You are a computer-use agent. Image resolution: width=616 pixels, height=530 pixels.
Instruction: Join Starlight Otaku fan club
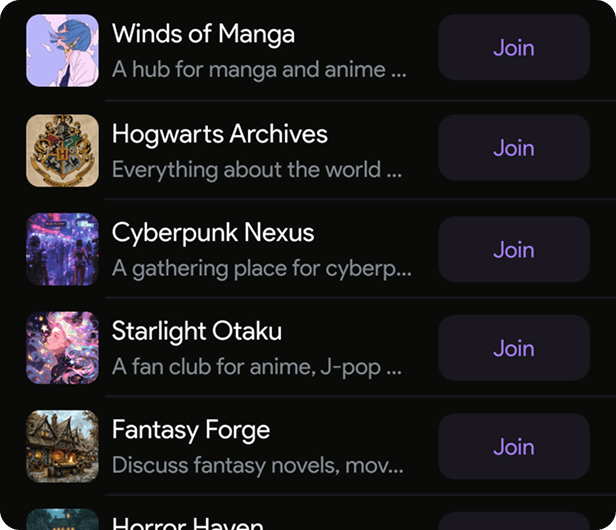tap(513, 348)
